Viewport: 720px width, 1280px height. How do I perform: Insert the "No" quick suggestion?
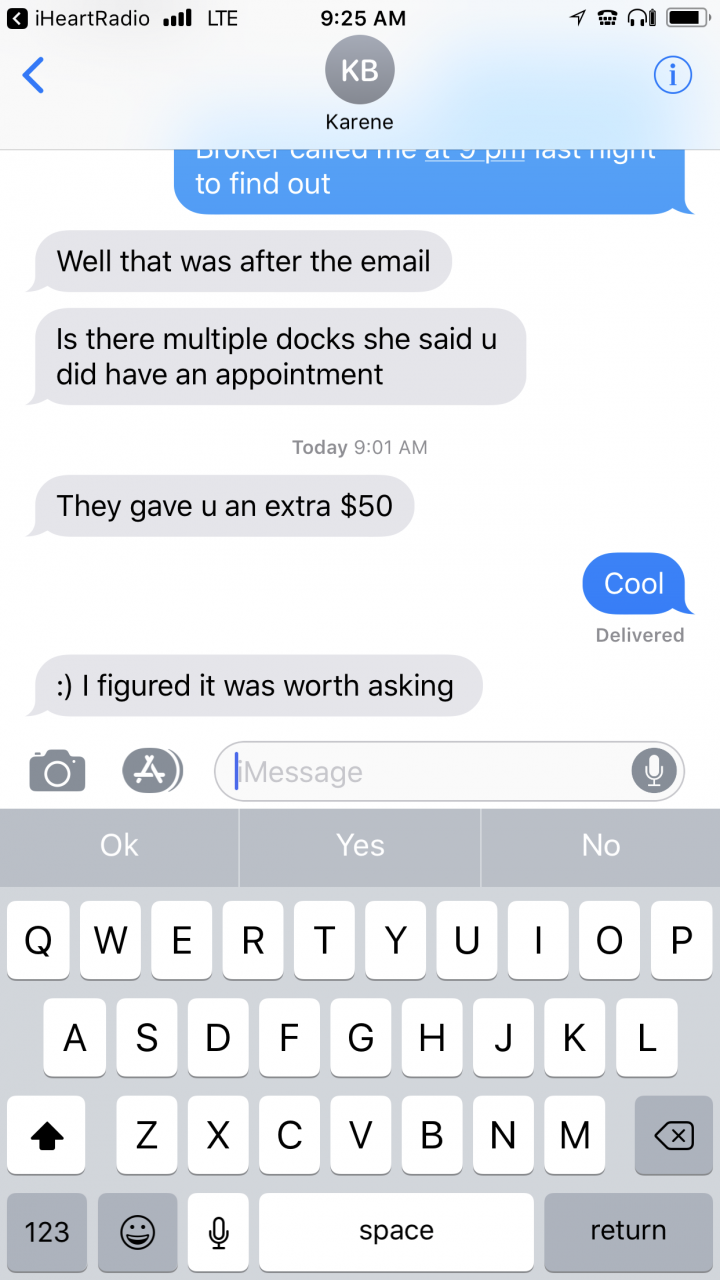coord(601,846)
